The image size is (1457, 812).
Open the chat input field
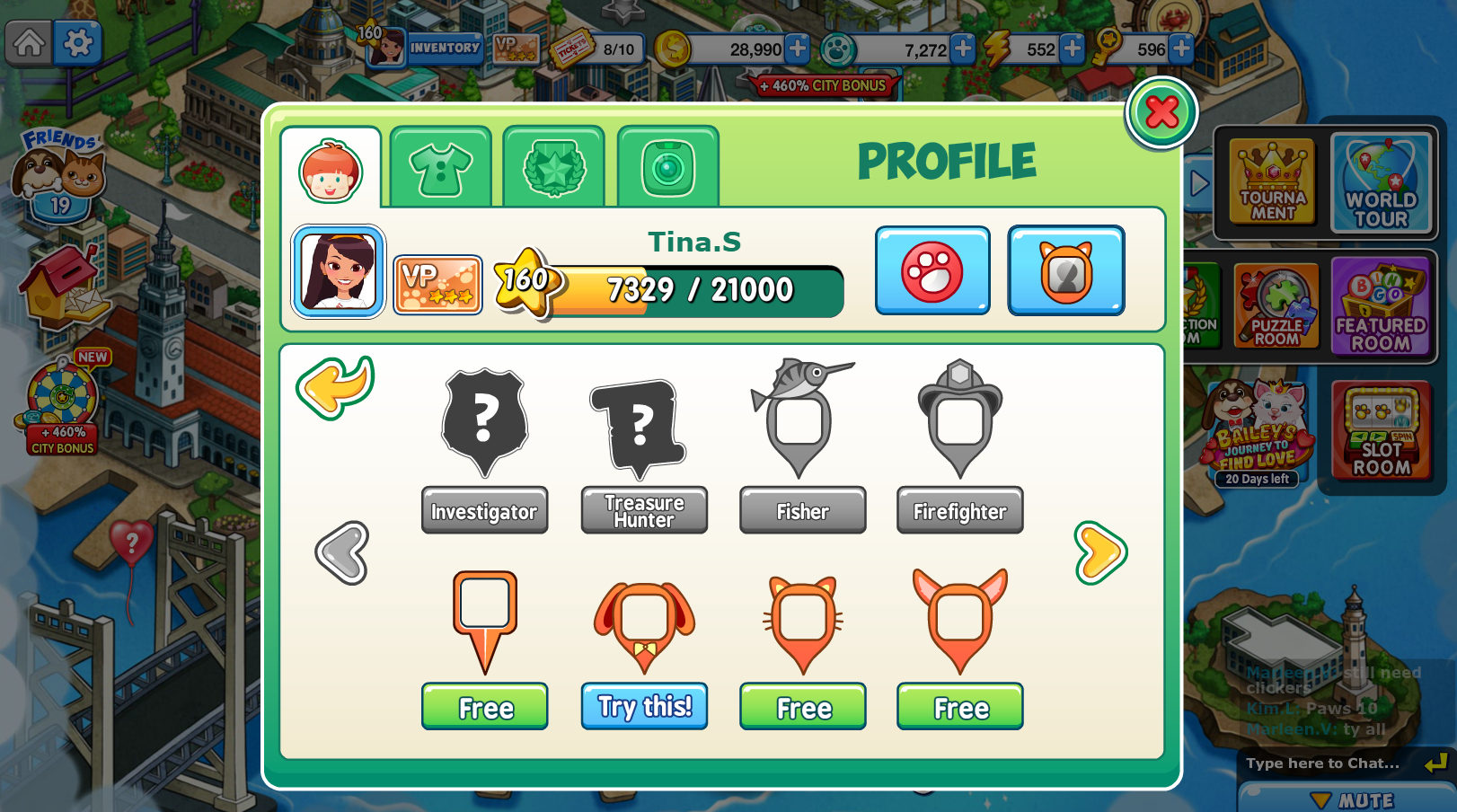1325,763
